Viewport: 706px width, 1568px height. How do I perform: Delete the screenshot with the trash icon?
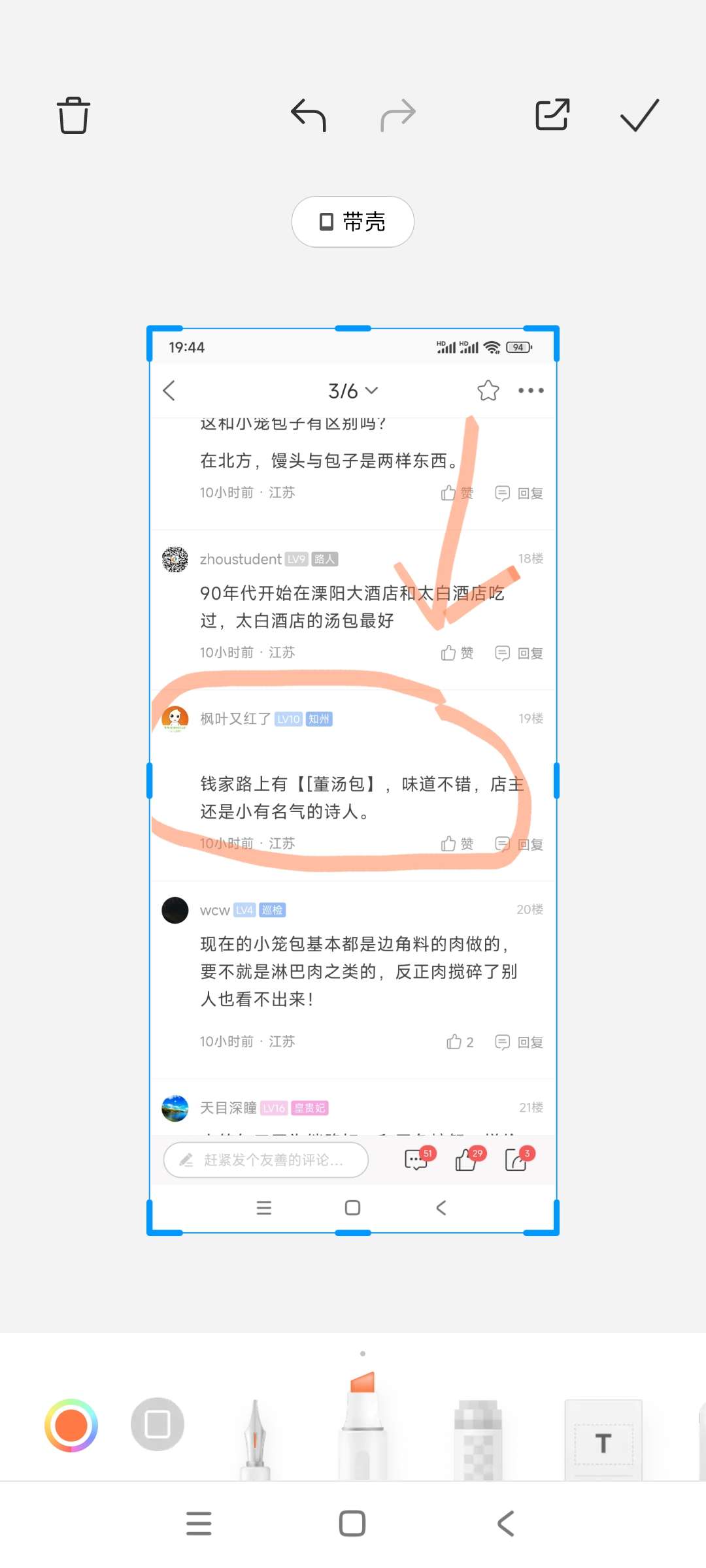[x=73, y=115]
